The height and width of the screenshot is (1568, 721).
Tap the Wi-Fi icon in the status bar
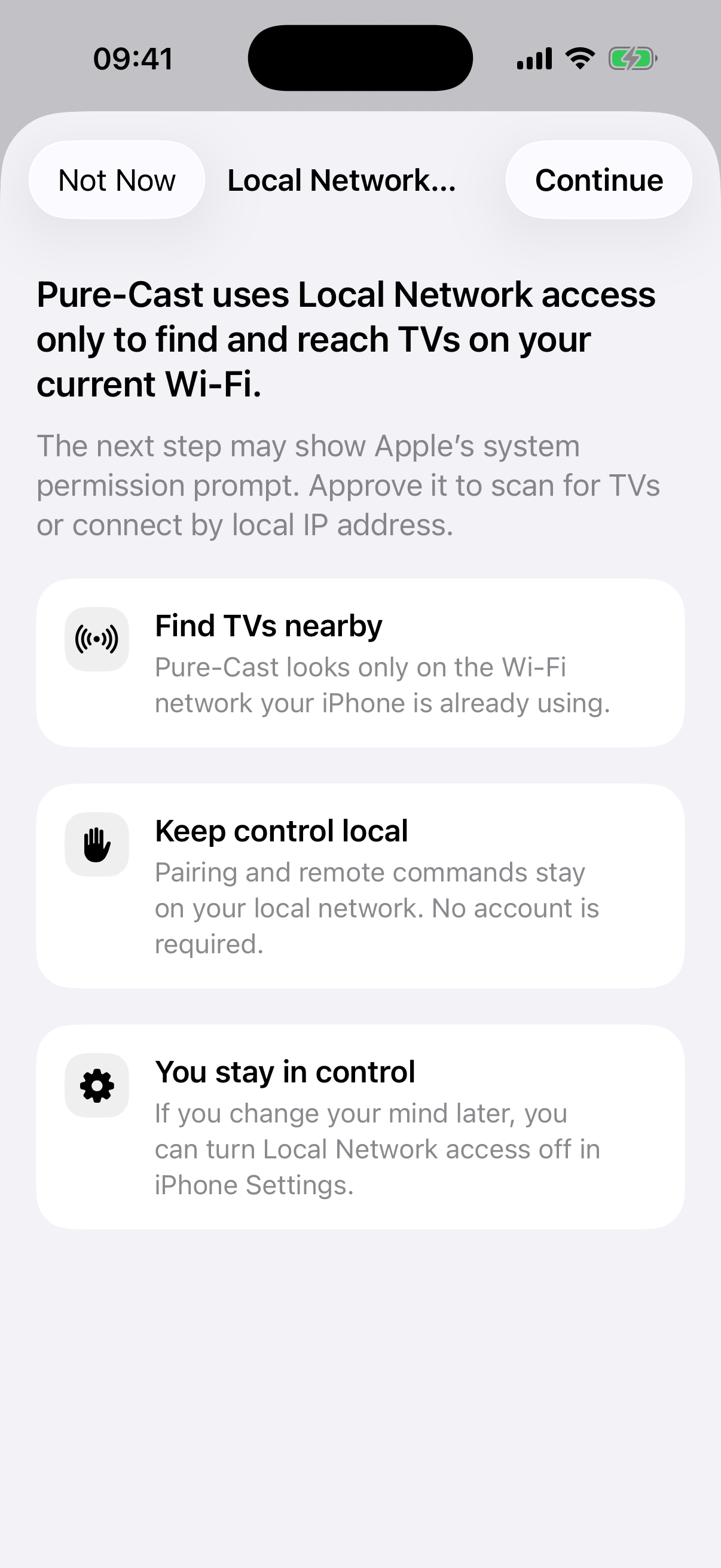578,58
